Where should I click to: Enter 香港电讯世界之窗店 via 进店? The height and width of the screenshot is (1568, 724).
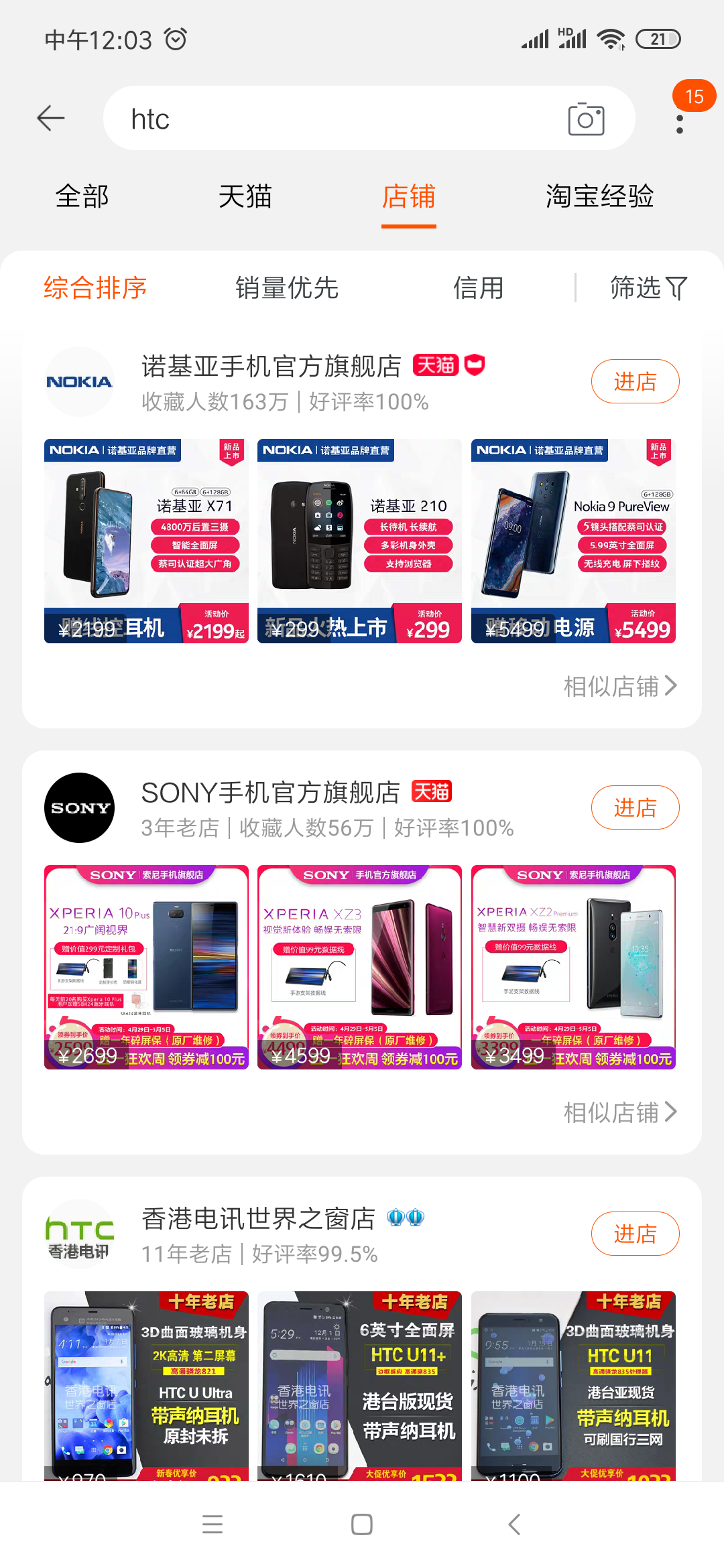tap(634, 1234)
